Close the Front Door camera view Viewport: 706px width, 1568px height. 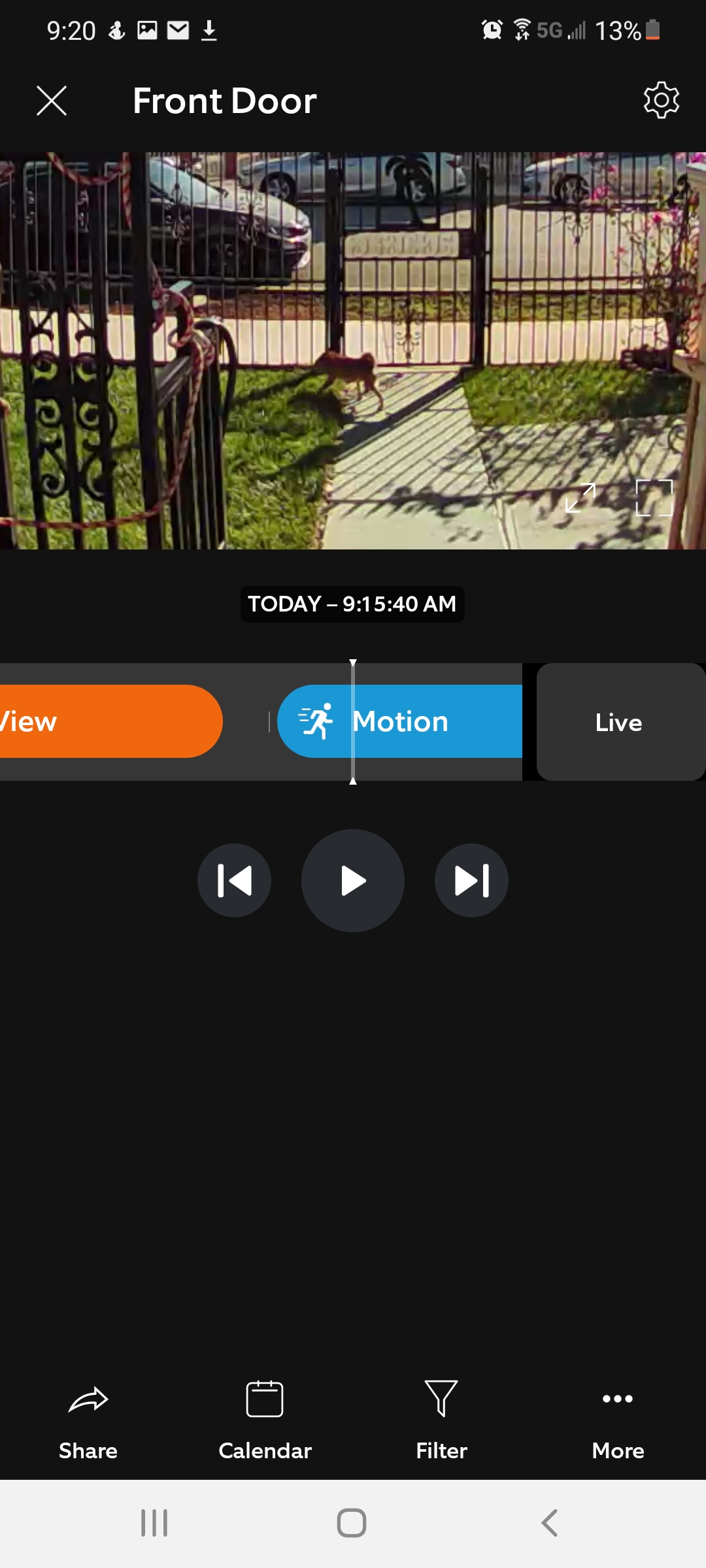(52, 101)
